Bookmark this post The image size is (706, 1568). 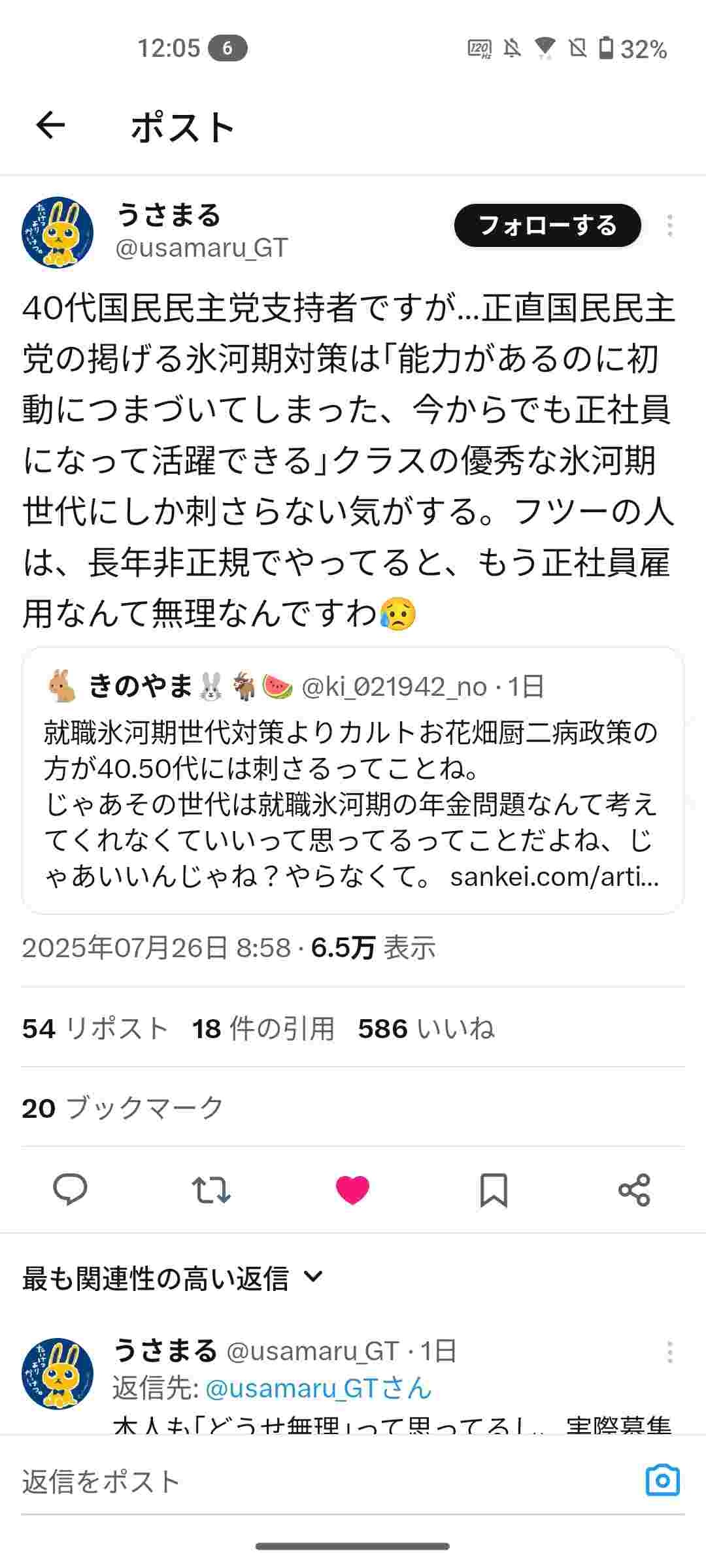494,1190
